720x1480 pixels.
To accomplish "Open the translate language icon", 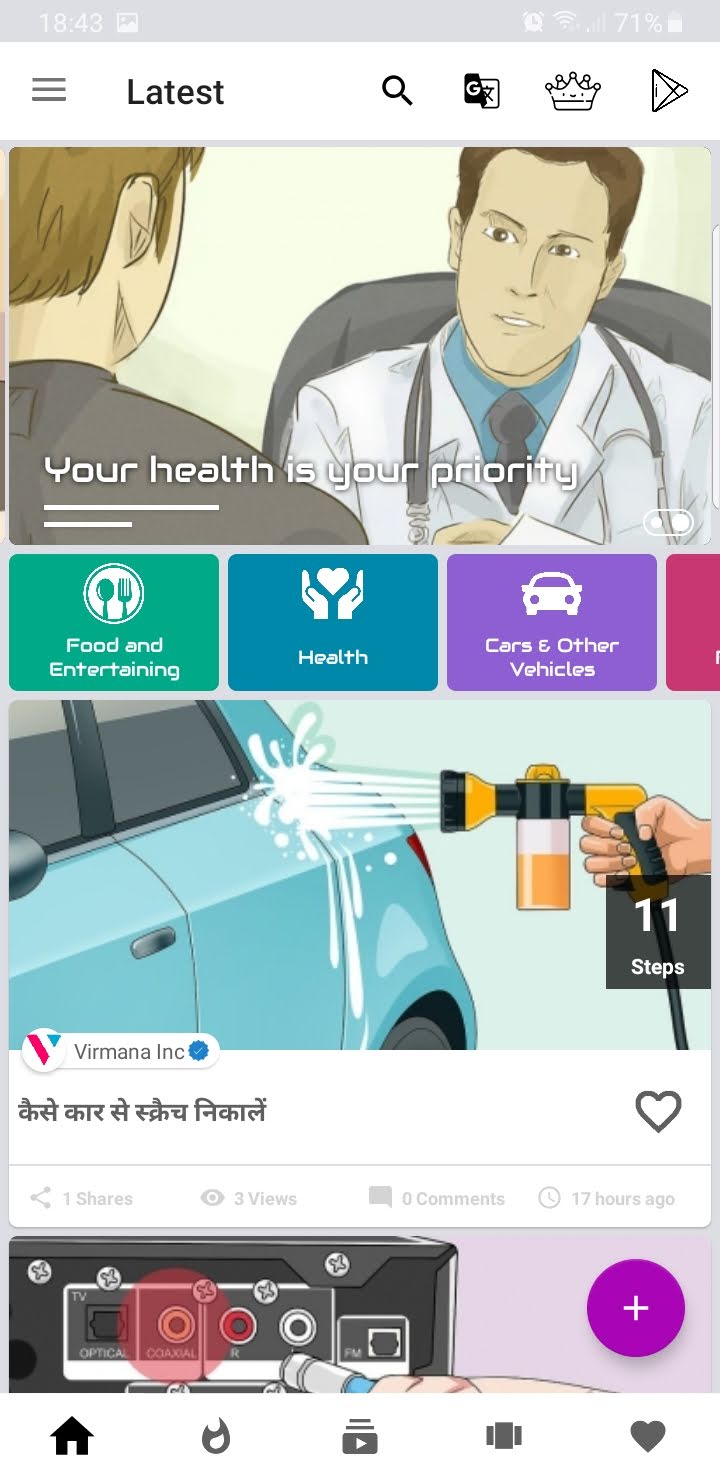I will [x=481, y=91].
